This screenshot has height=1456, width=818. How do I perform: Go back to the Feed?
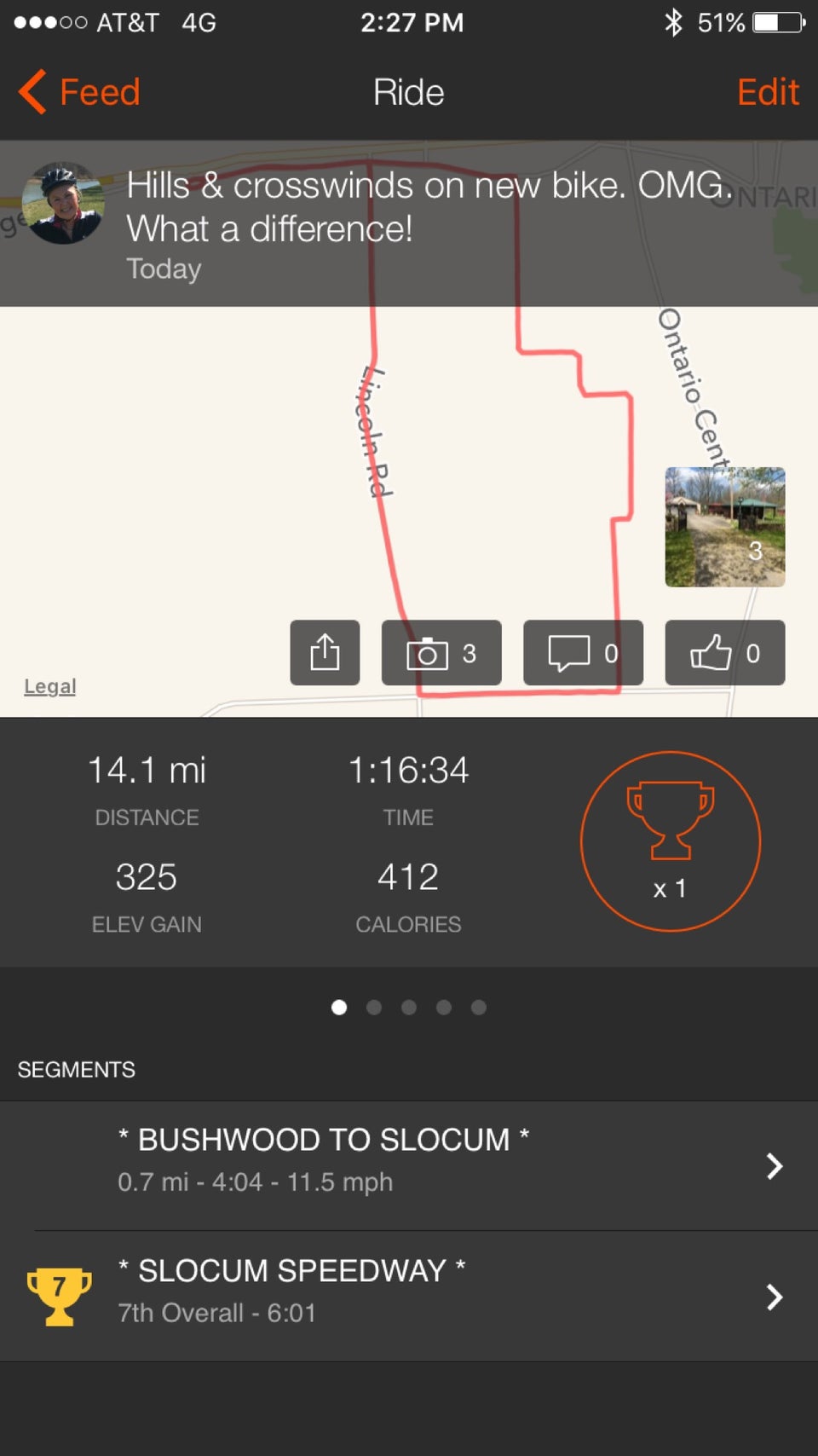(79, 92)
